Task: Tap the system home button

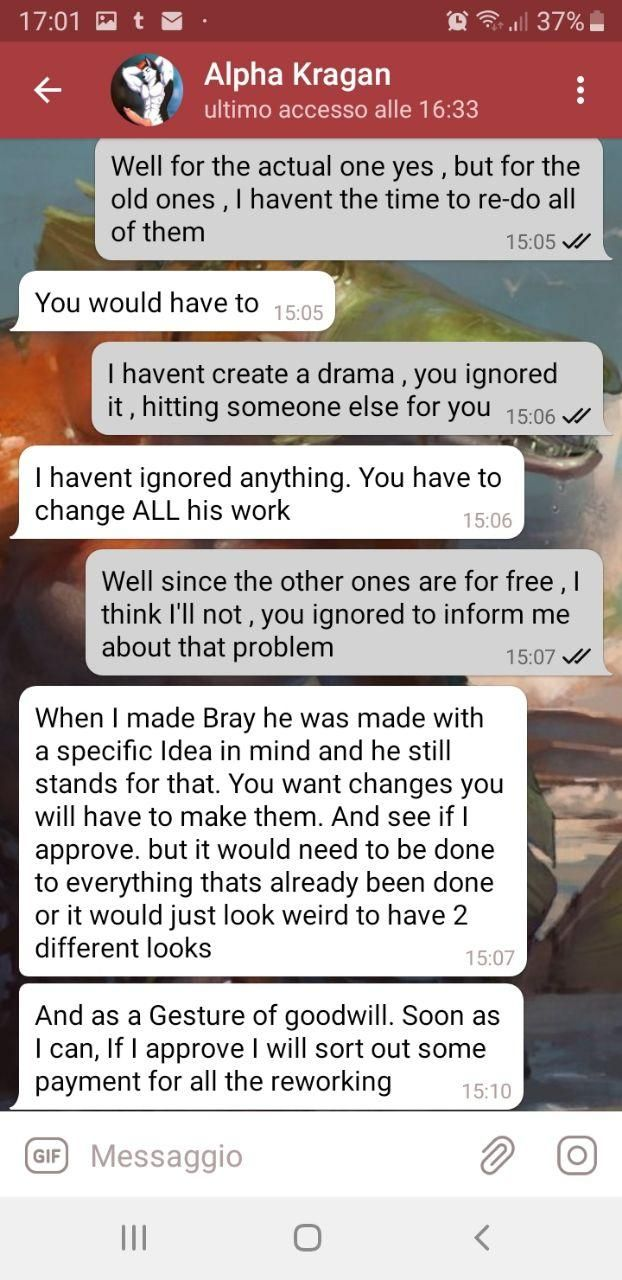Action: click(307, 1238)
